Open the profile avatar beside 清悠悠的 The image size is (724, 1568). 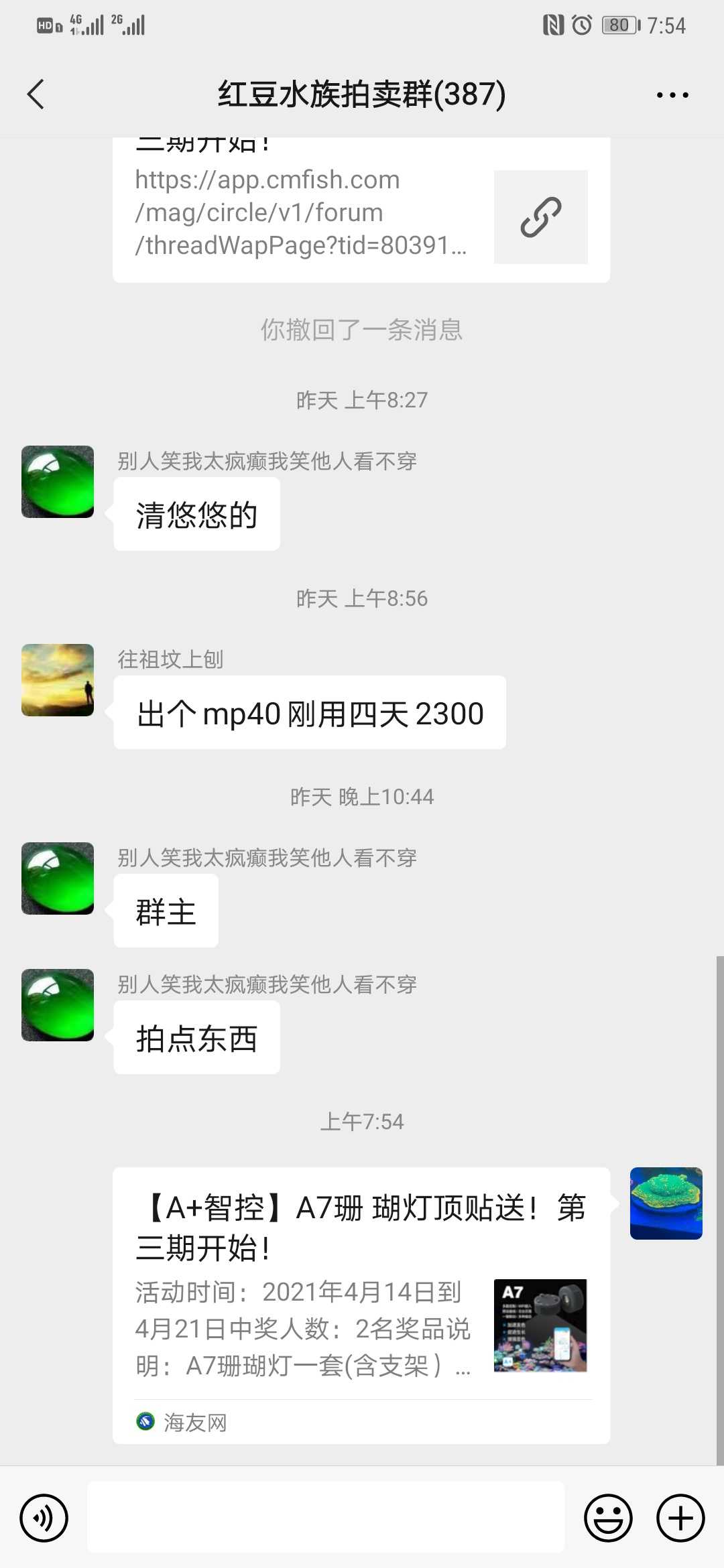point(58,482)
